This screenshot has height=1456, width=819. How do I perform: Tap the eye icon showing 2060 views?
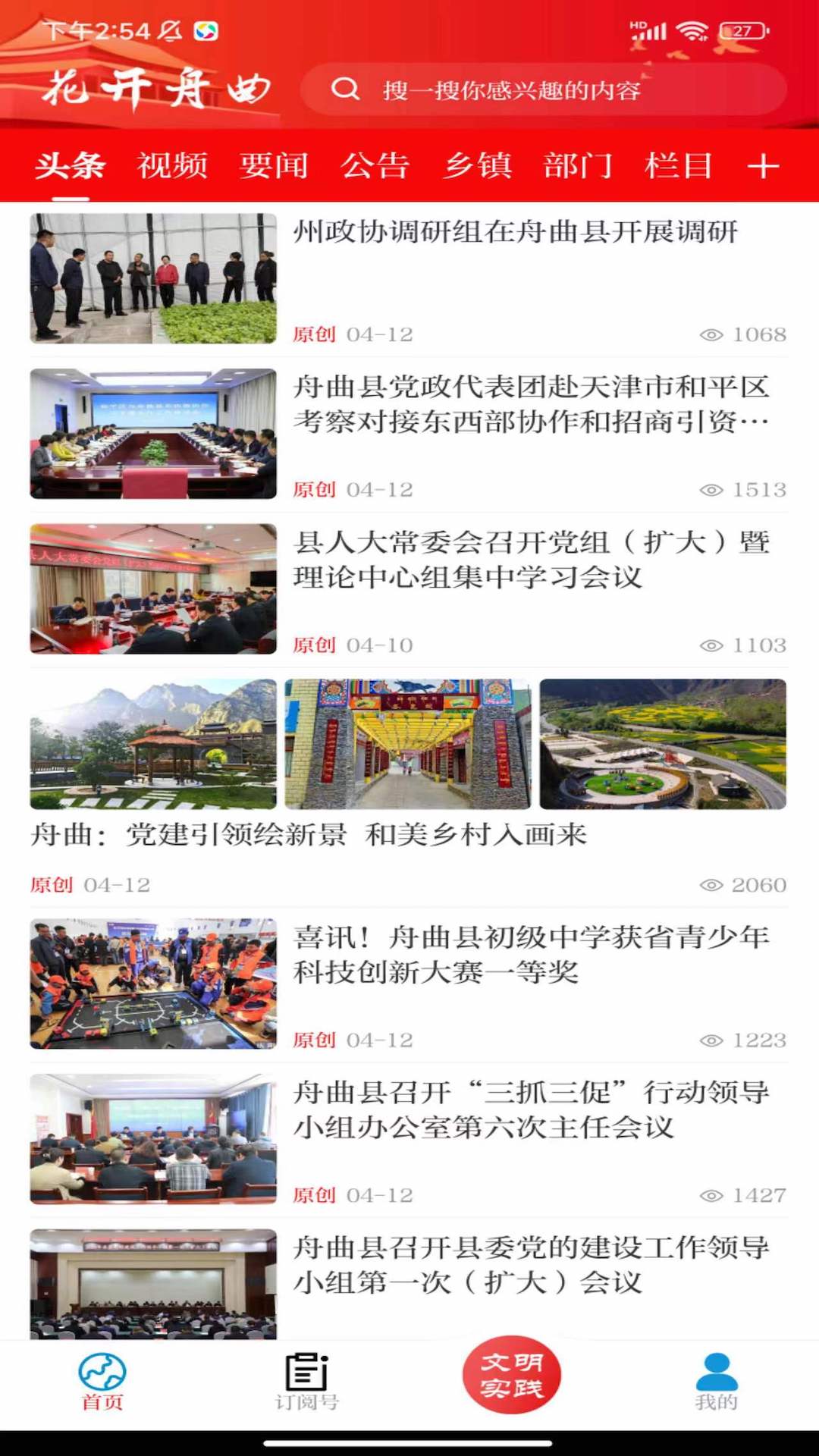(x=711, y=883)
